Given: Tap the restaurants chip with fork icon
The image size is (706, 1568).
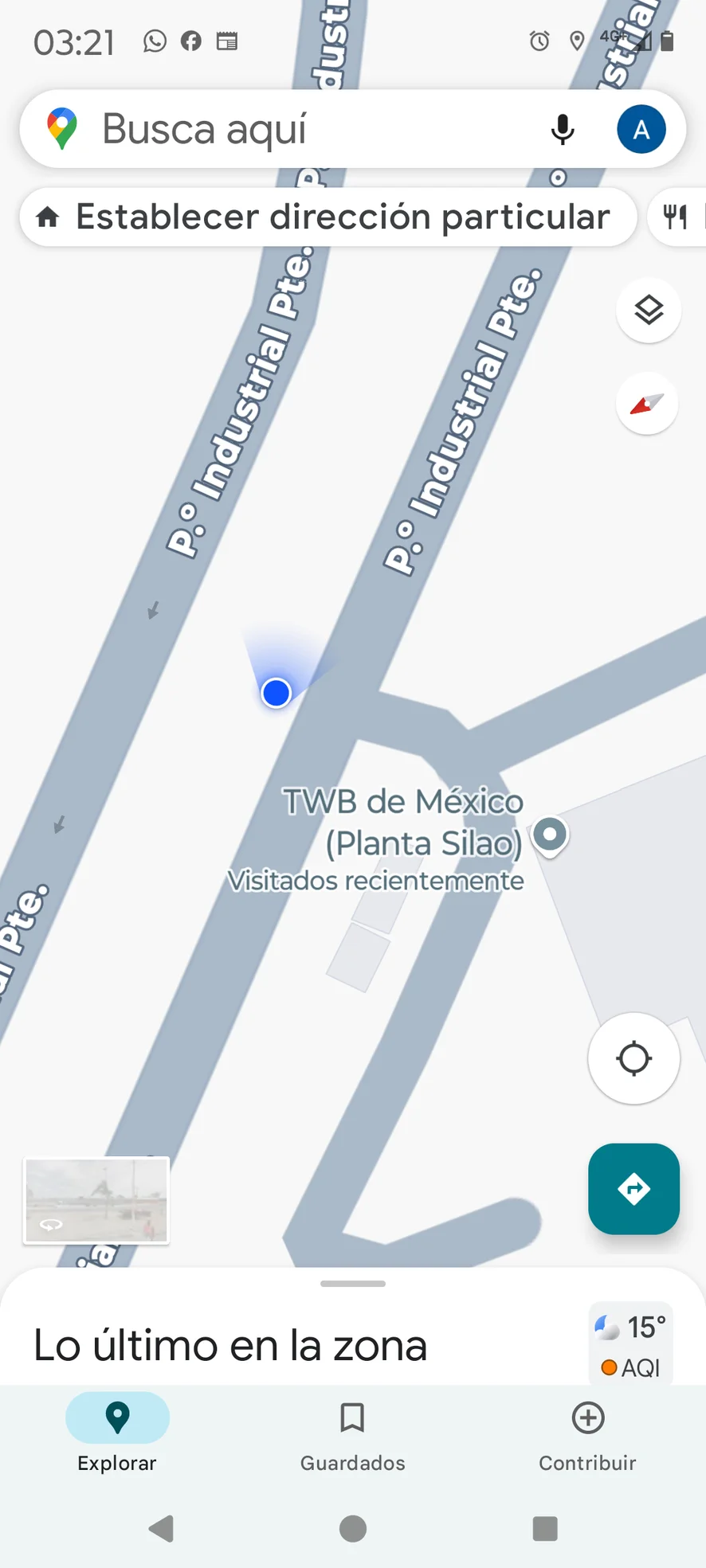Looking at the screenshot, I should (x=677, y=217).
